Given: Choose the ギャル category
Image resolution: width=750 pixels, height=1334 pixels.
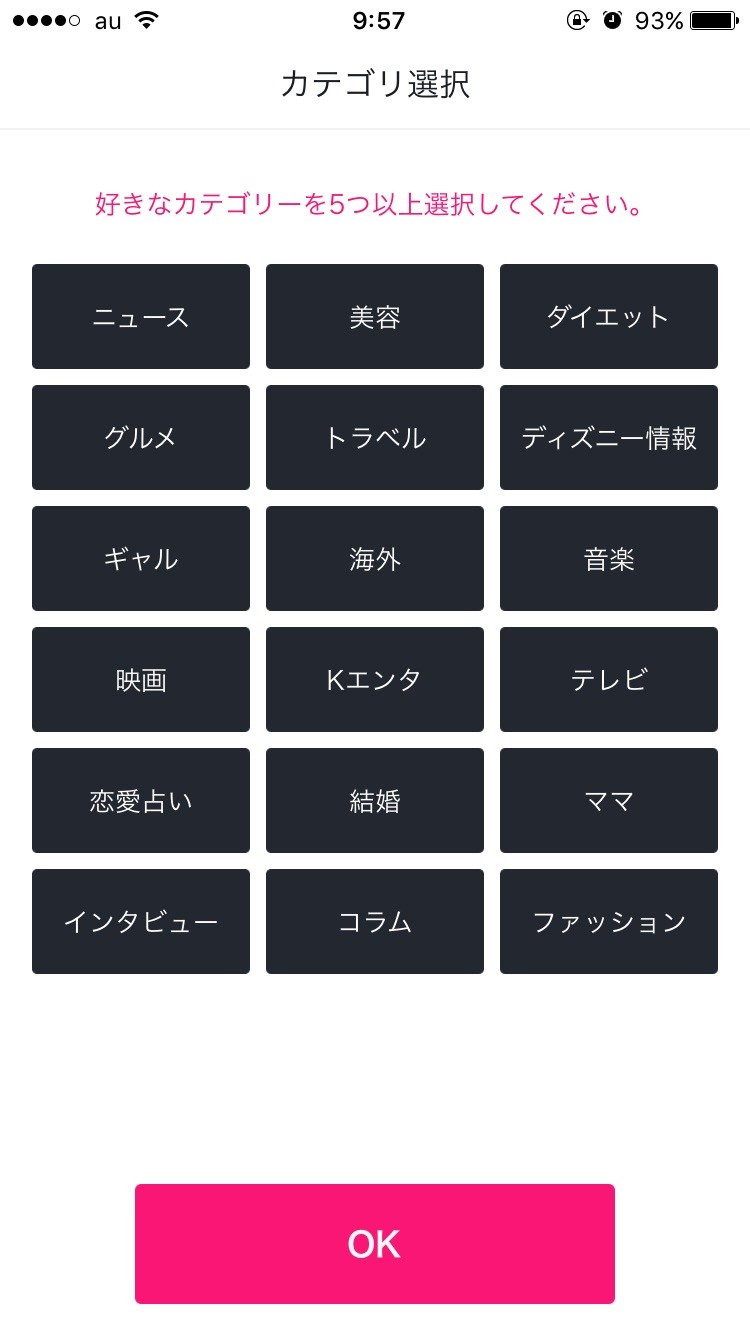Looking at the screenshot, I should 141,559.
